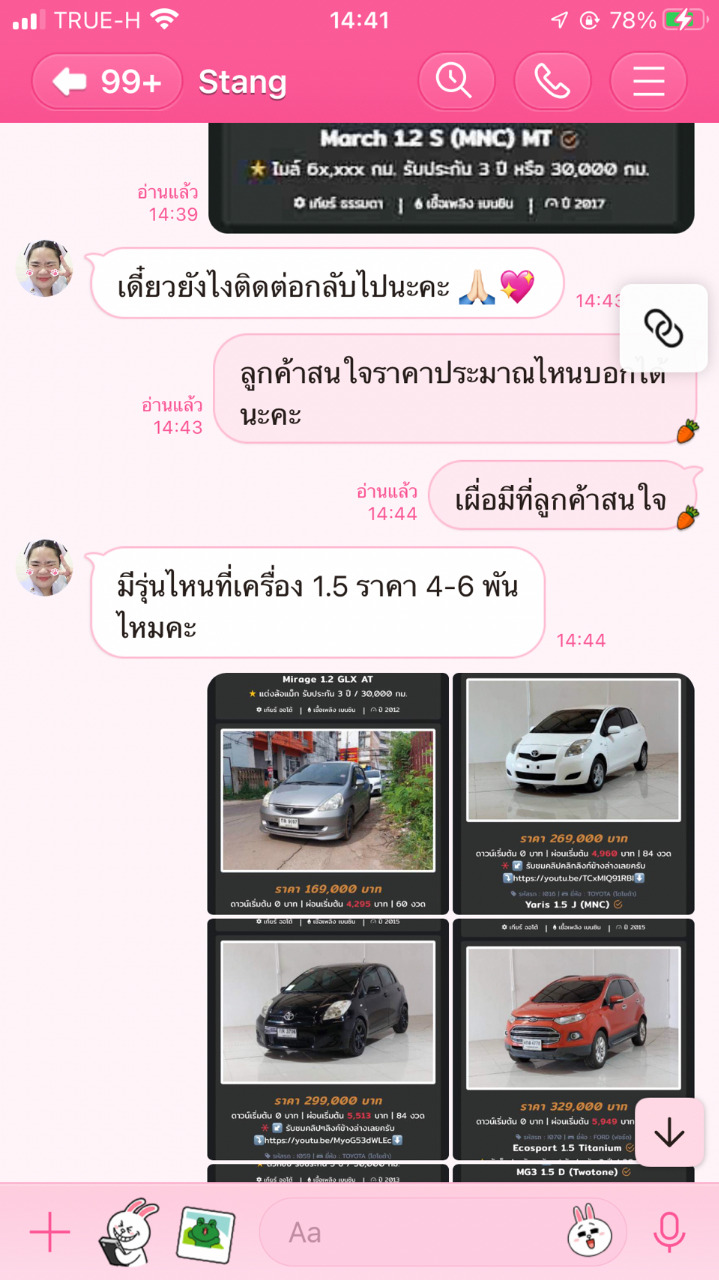Image resolution: width=719 pixels, height=1280 pixels.
Task: Tap the floating link icon
Action: coord(663,328)
